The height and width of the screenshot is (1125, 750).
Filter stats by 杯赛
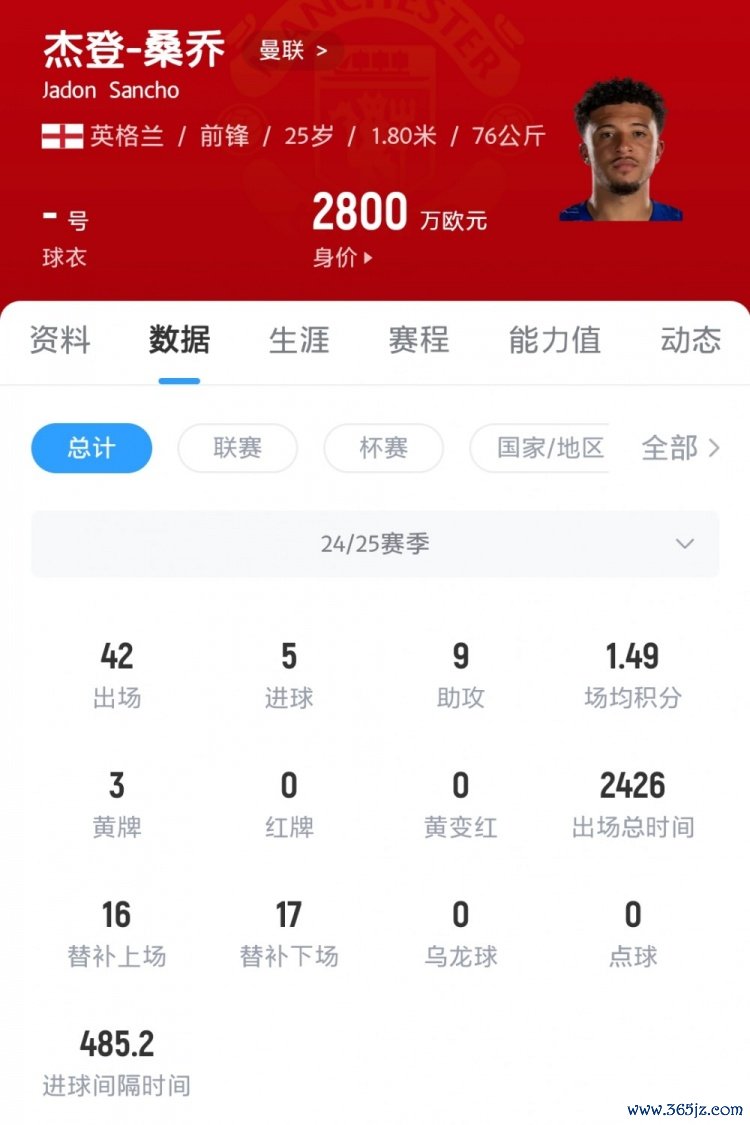click(384, 448)
